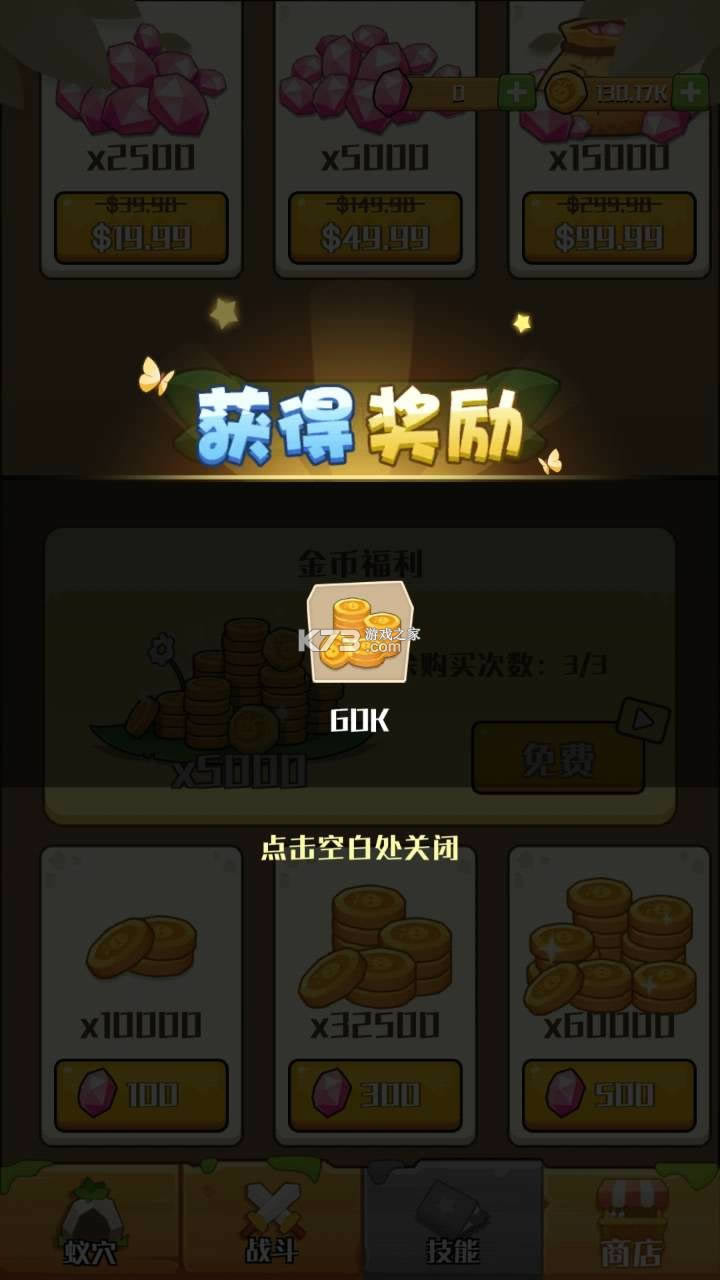This screenshot has width=720, height=1280.
Task: Buy x32500 coins for 300 gems
Action: click(375, 1095)
